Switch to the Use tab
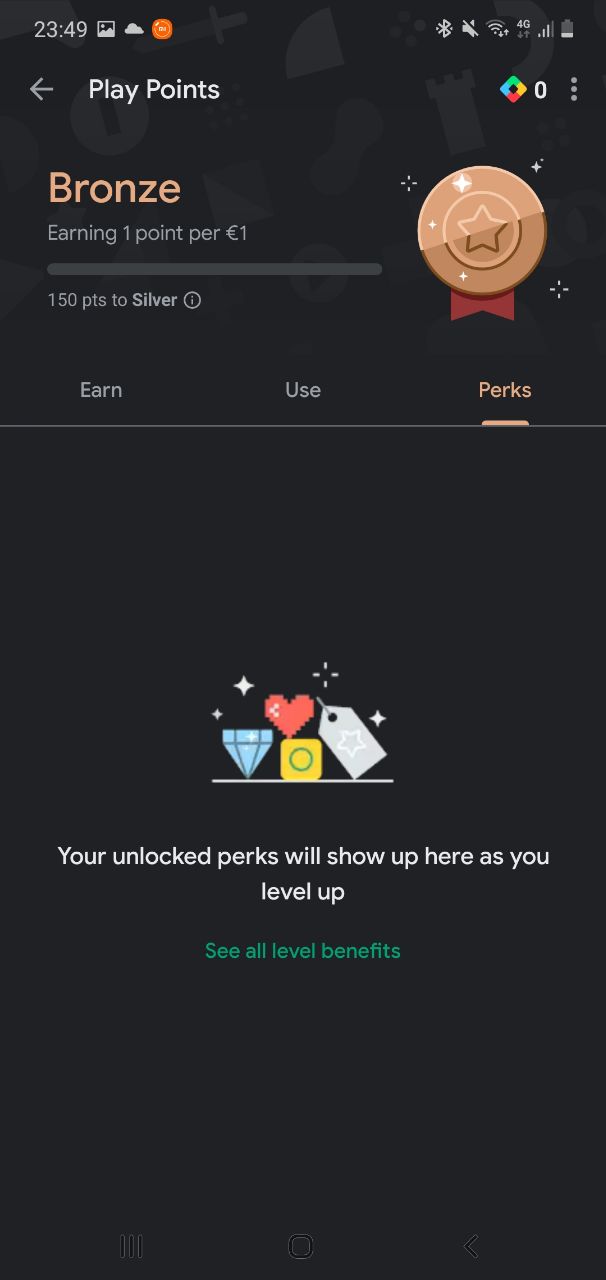This screenshot has height=1280, width=606. click(303, 390)
